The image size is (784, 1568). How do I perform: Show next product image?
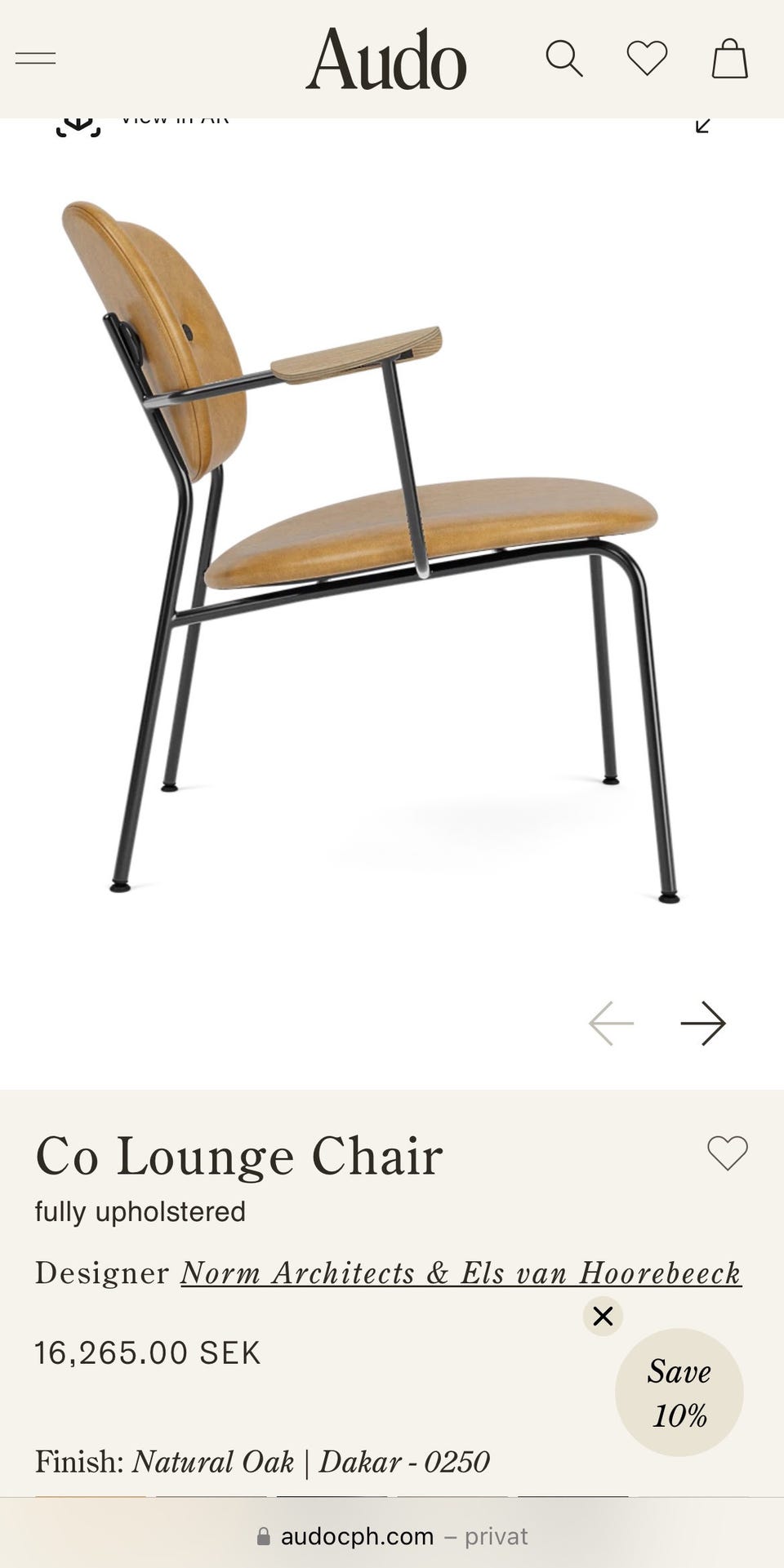coord(703,1024)
